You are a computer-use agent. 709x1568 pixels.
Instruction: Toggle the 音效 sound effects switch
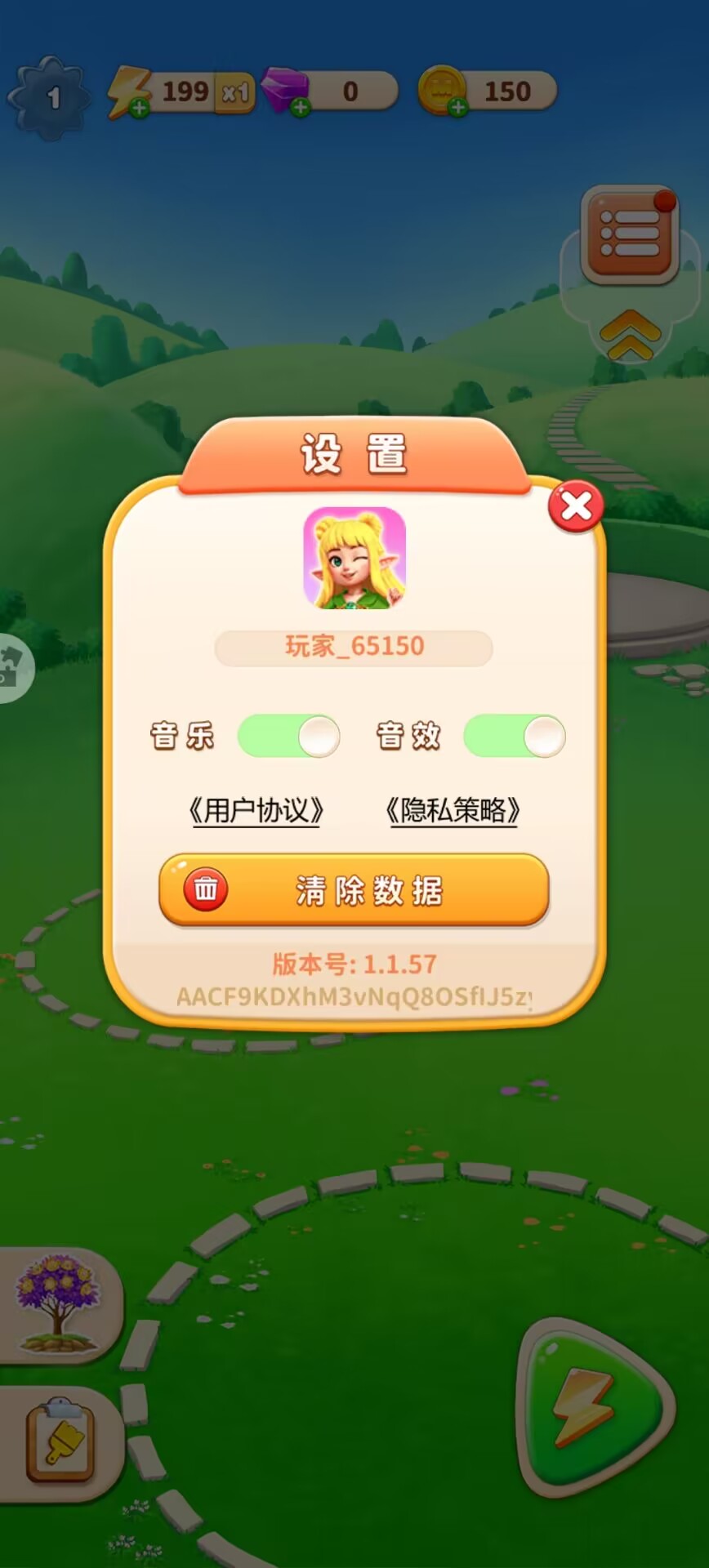pos(514,736)
